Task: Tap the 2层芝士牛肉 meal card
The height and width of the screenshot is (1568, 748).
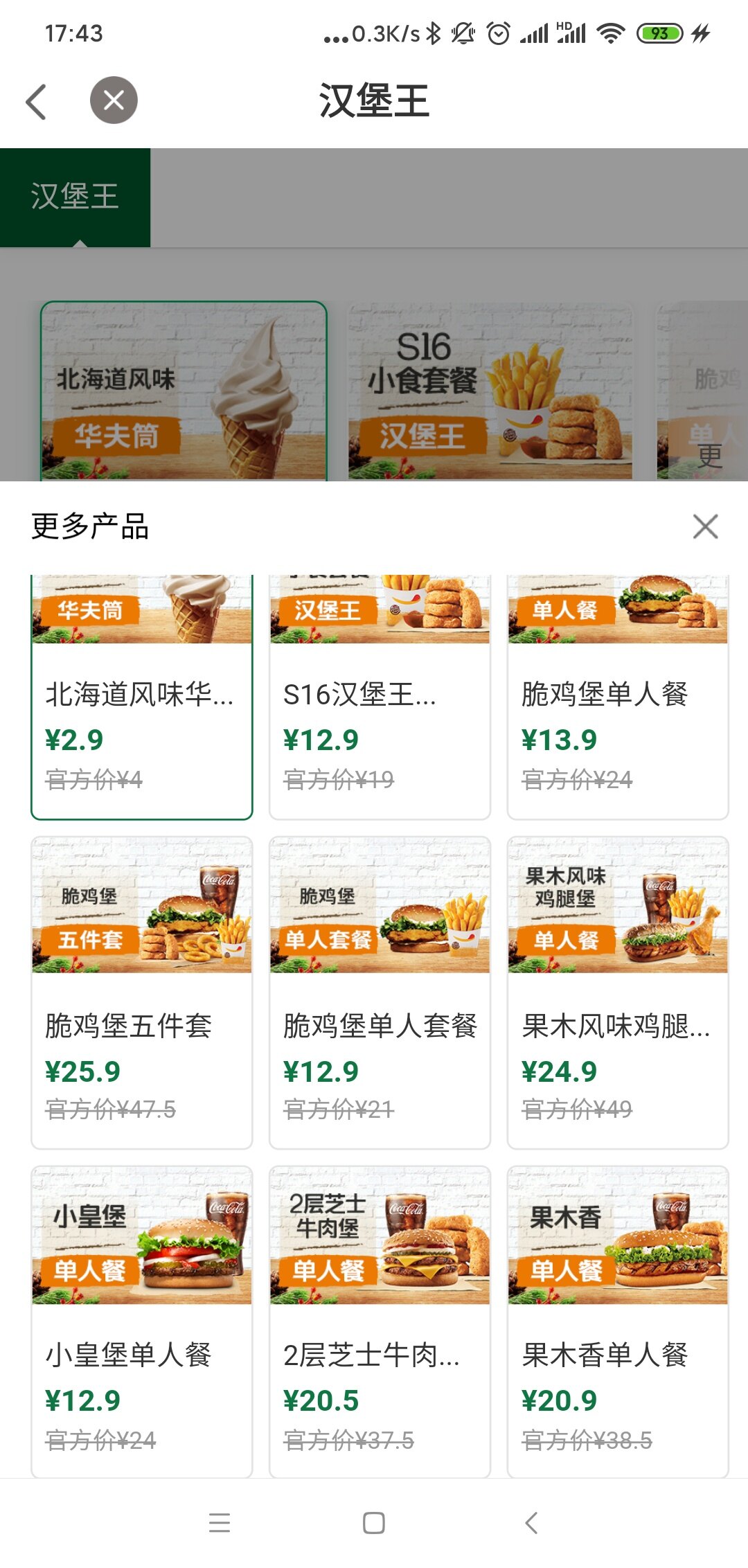Action: tap(380, 1321)
